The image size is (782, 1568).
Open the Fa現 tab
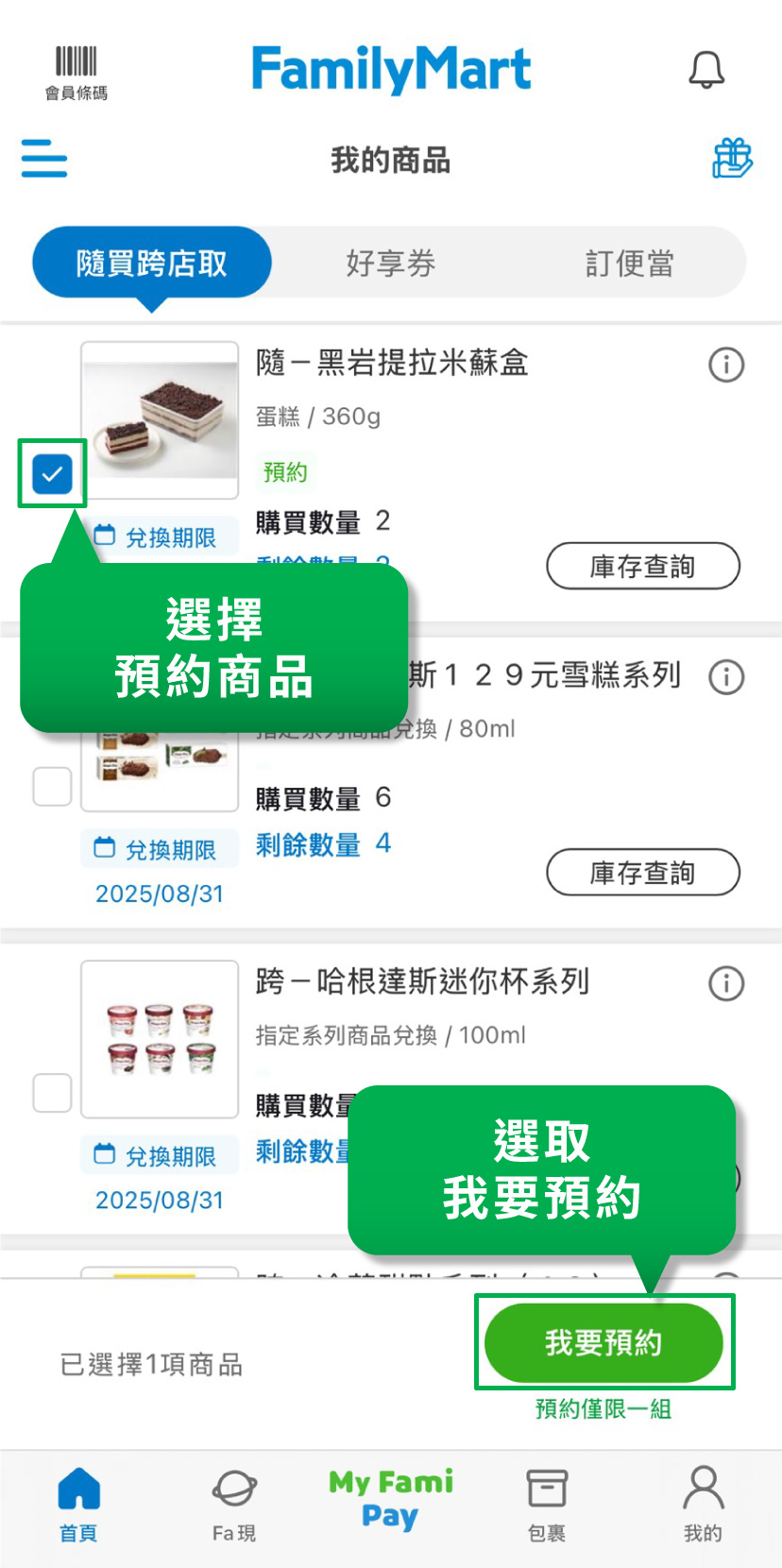tap(233, 1504)
